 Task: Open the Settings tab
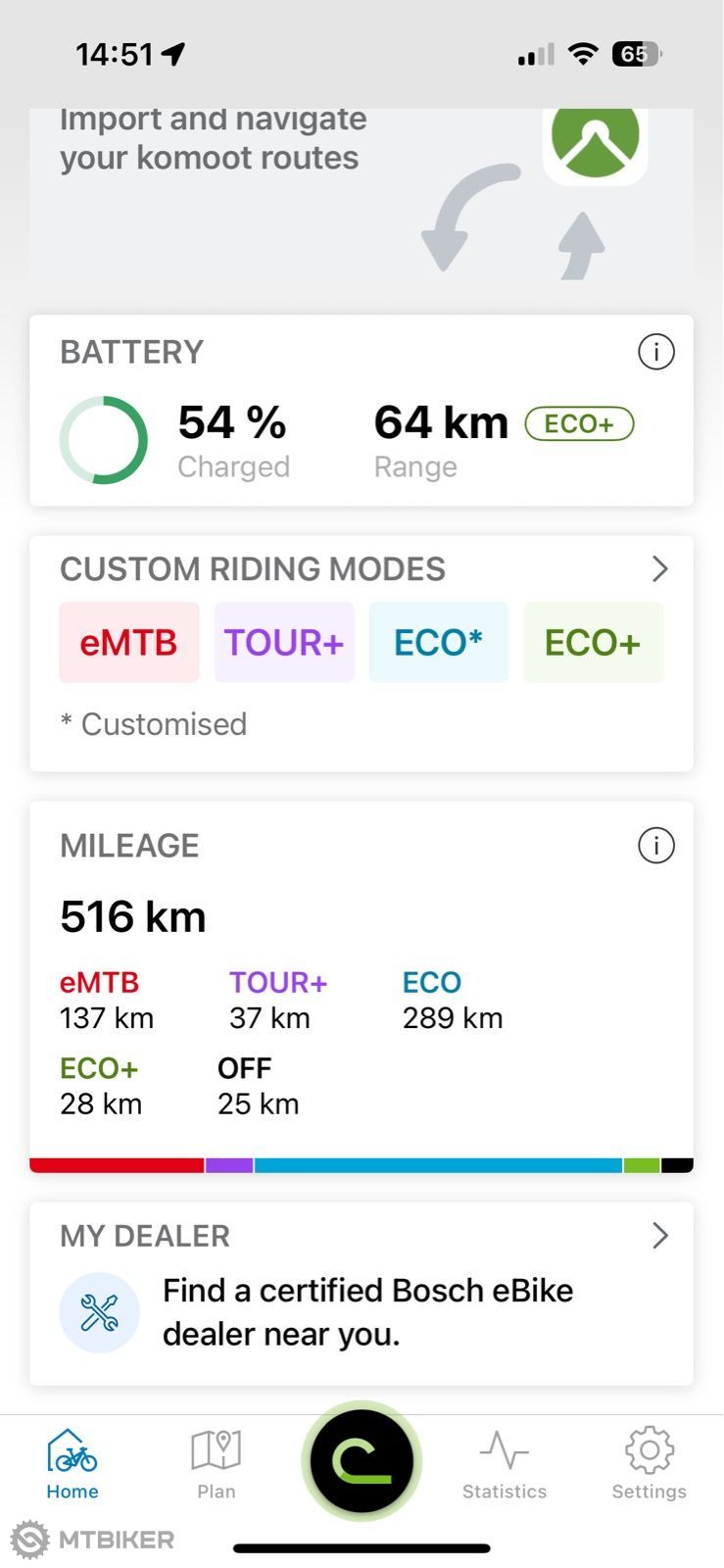649,1464
